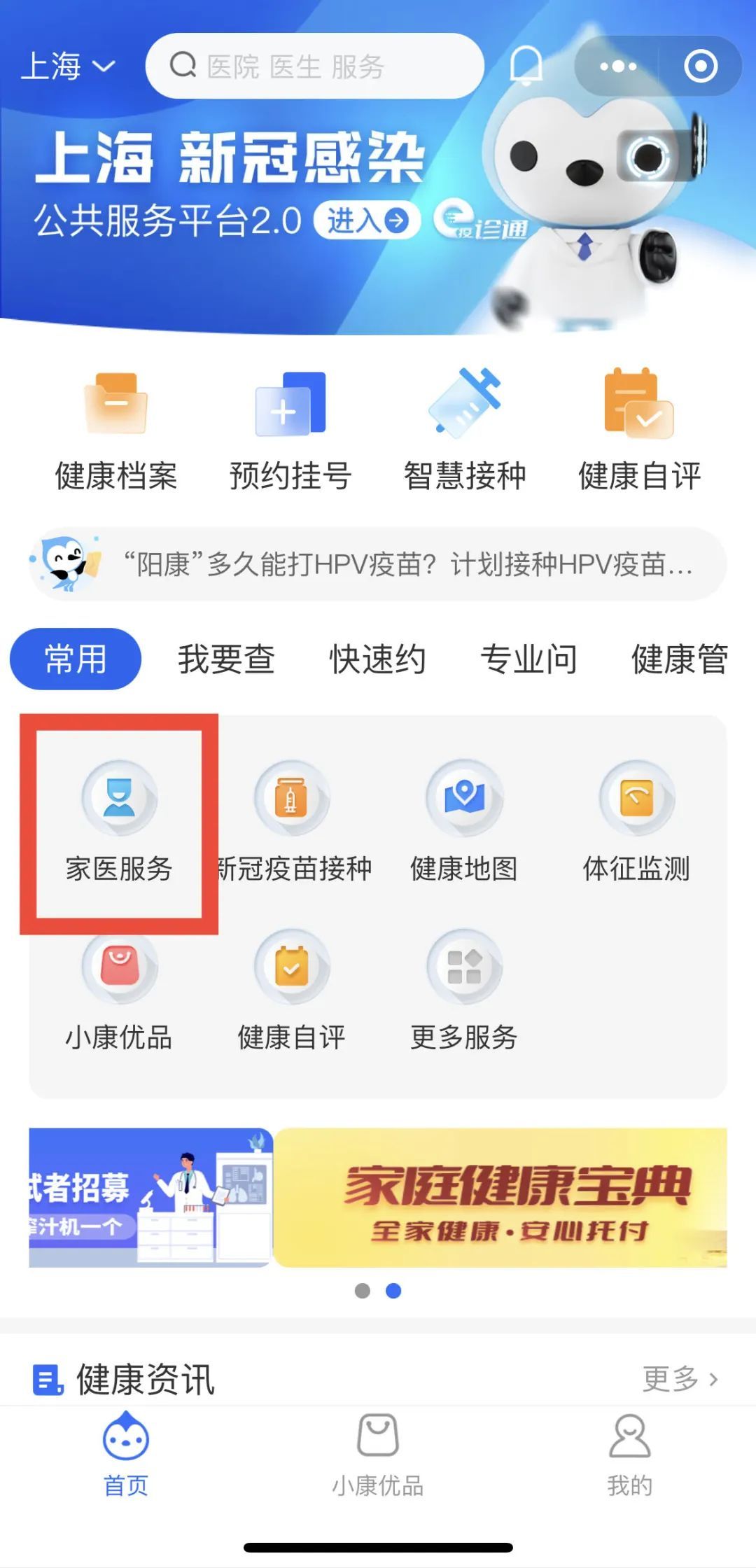Close the mini program via circle icon
Screen dimensions: 756x1568
click(x=701, y=66)
